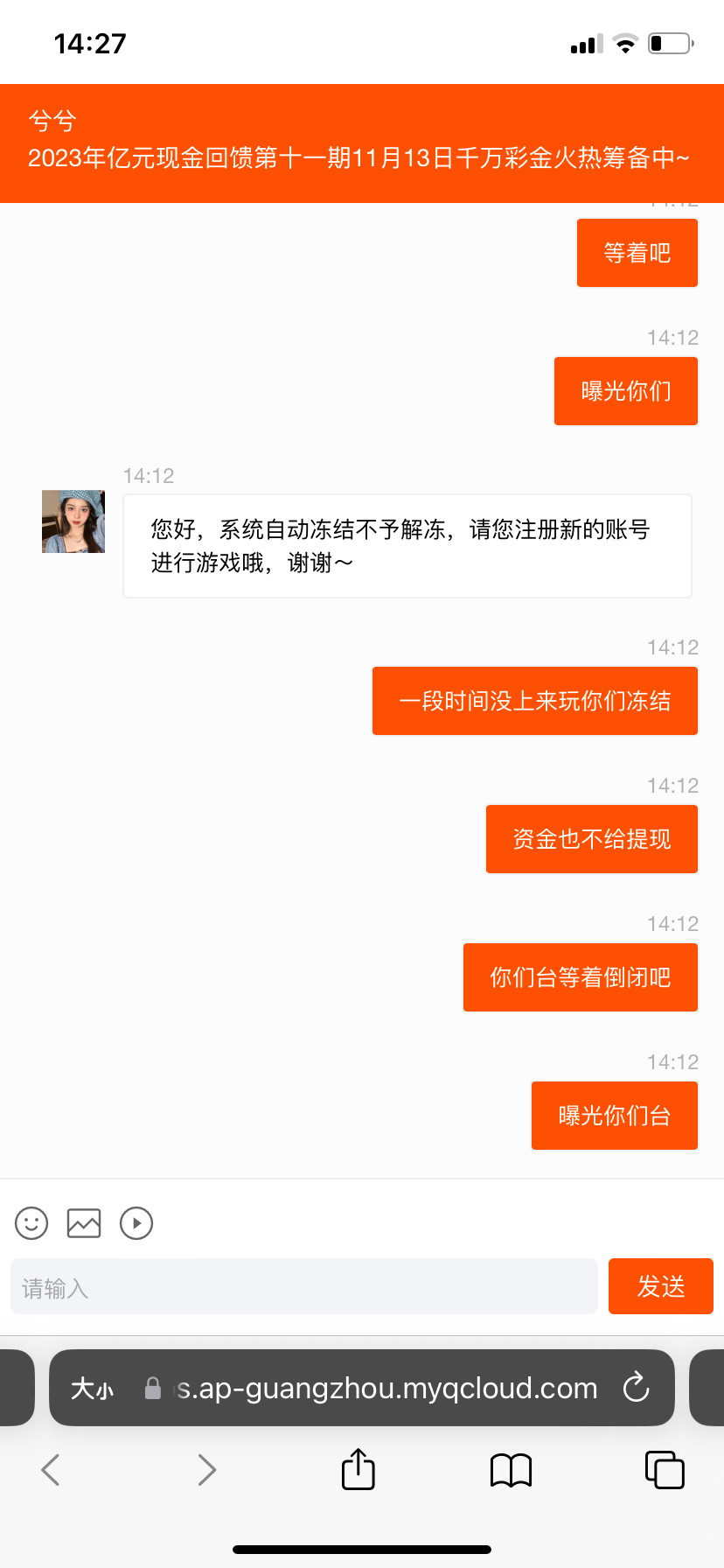724x1568 pixels.
Task: Tap the lock icon in the address bar
Action: (x=152, y=1388)
